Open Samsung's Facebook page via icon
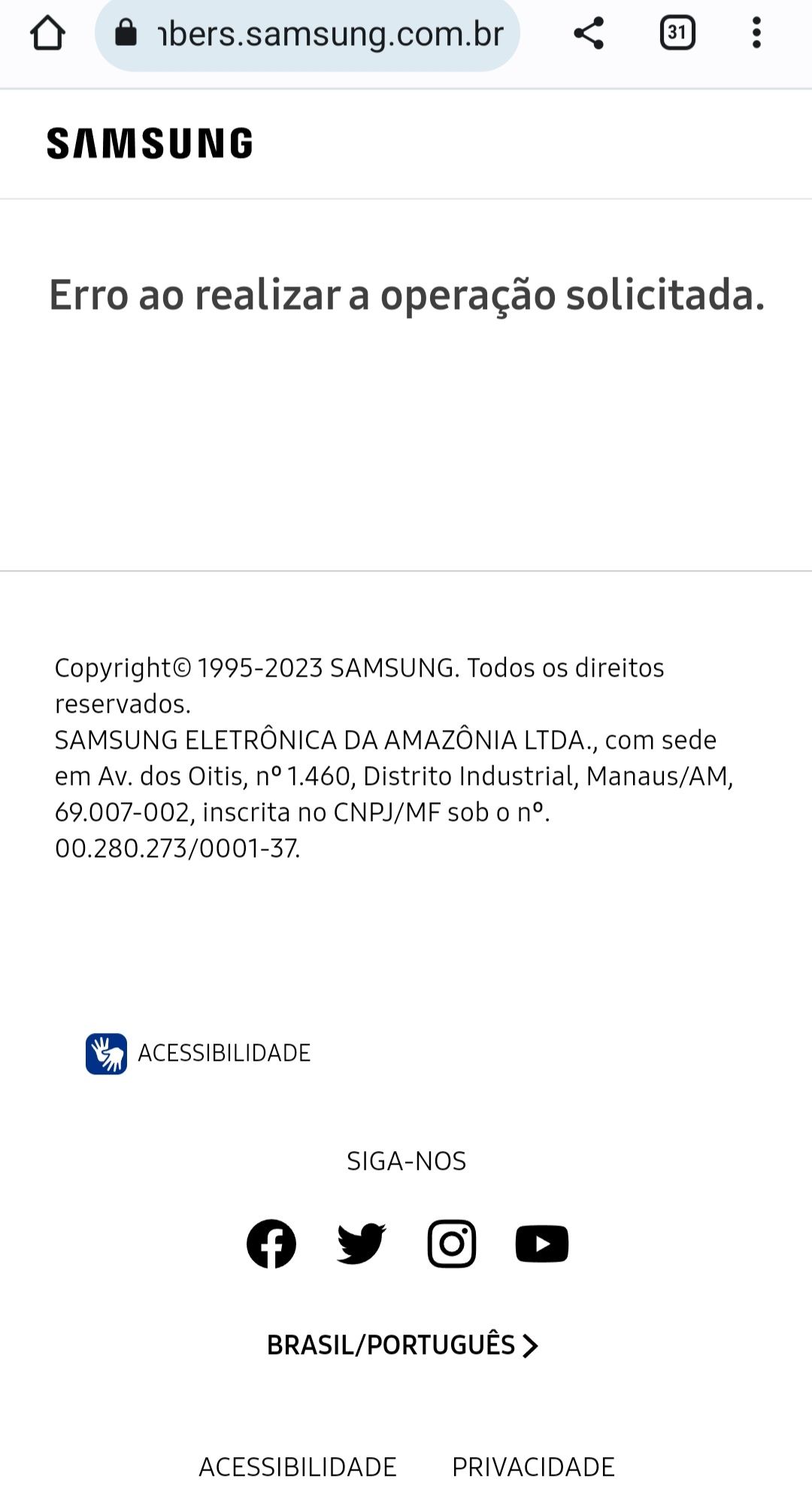Screen dimensions: 812x1494 coord(271,1244)
